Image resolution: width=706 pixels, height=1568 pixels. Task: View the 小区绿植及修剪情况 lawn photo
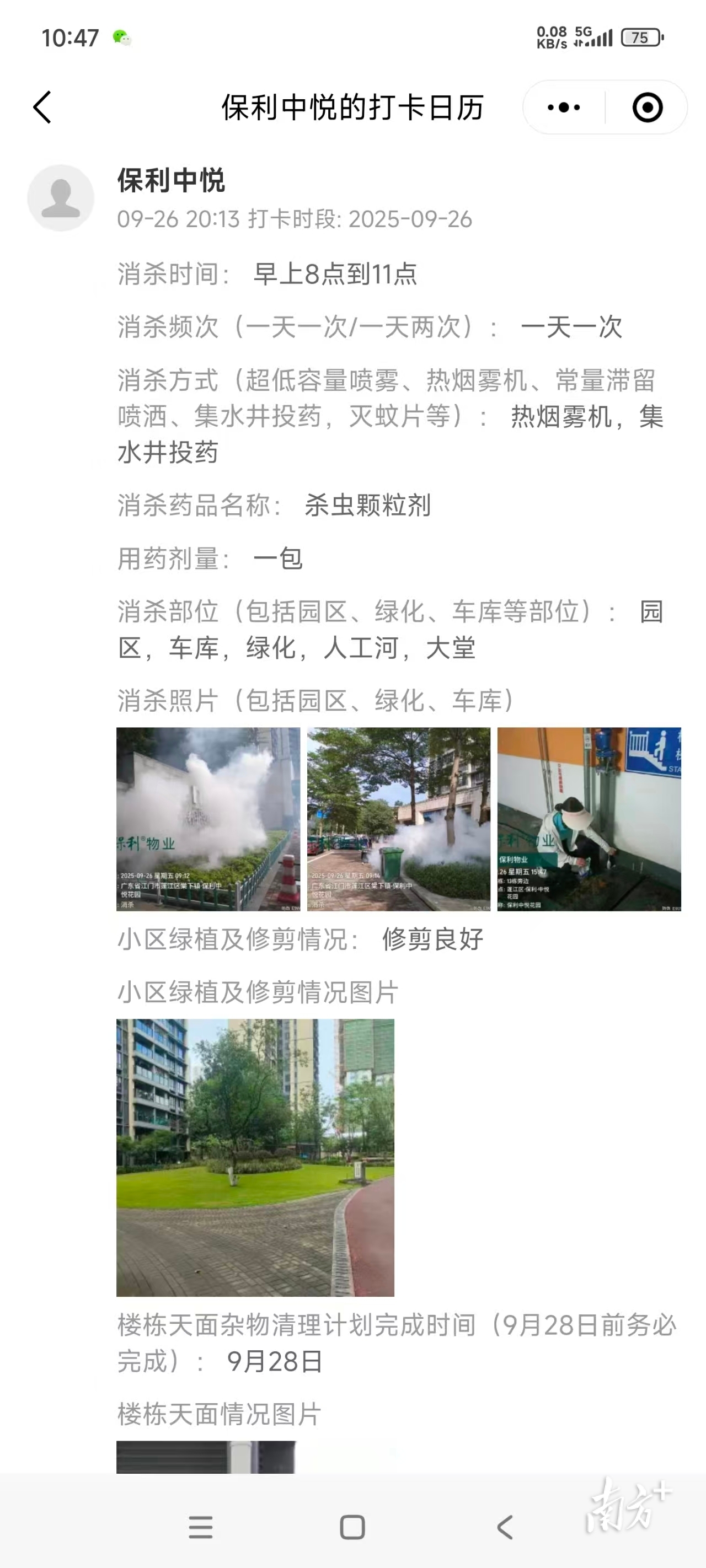[x=255, y=1157]
